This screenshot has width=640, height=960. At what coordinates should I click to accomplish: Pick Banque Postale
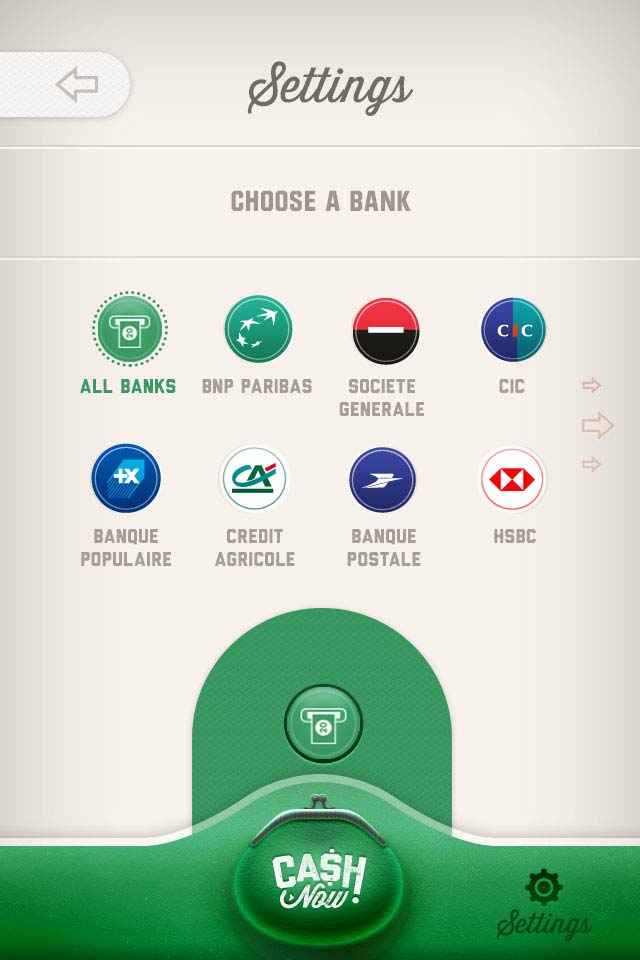(x=383, y=480)
